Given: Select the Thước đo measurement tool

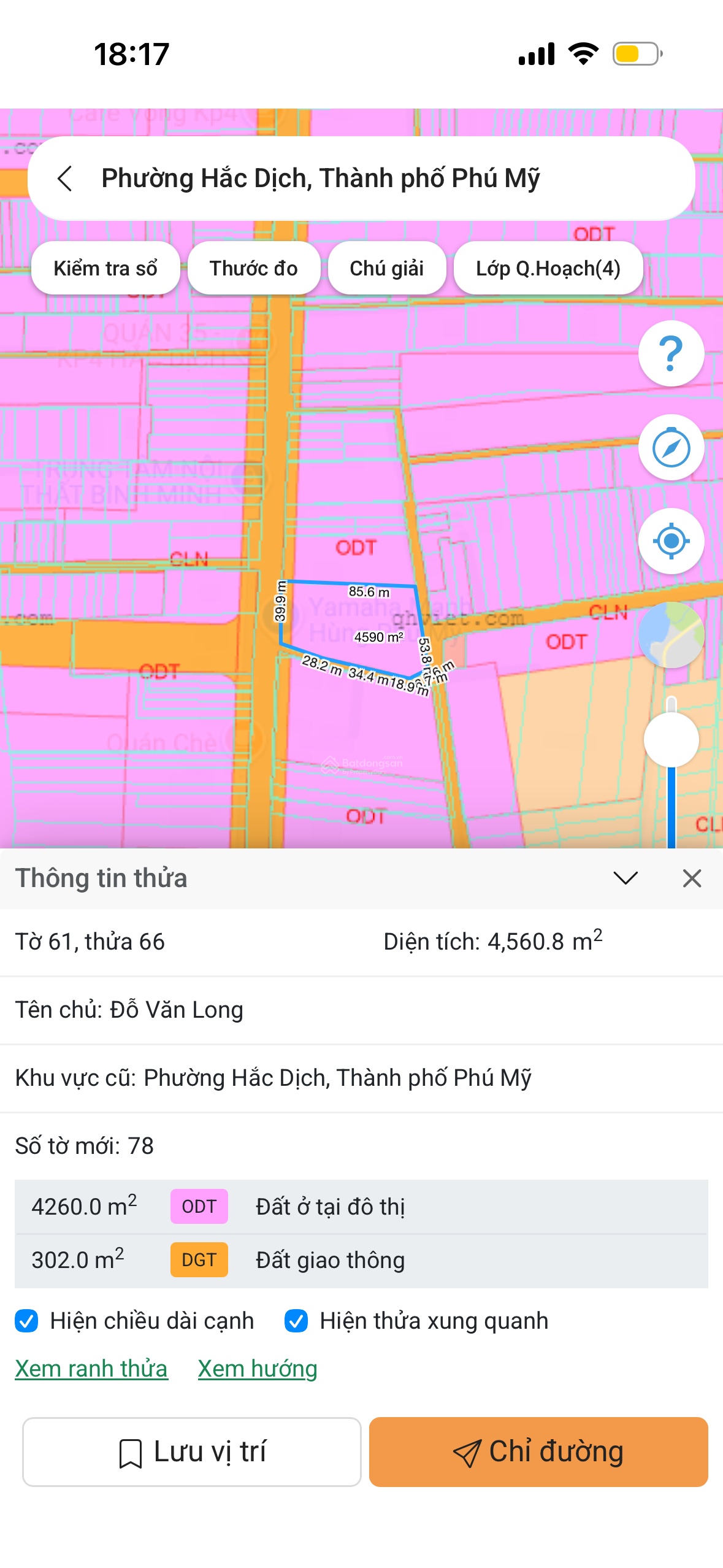Looking at the screenshot, I should point(253,267).
